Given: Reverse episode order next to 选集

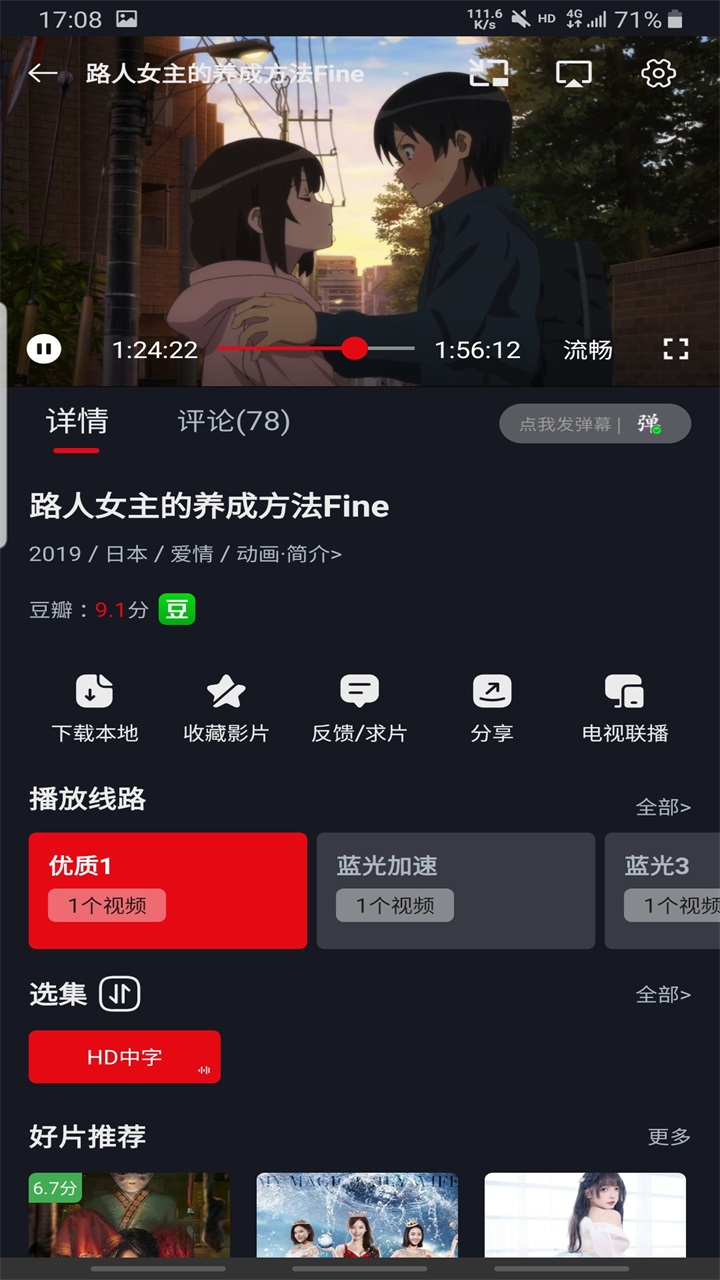Looking at the screenshot, I should click(120, 994).
